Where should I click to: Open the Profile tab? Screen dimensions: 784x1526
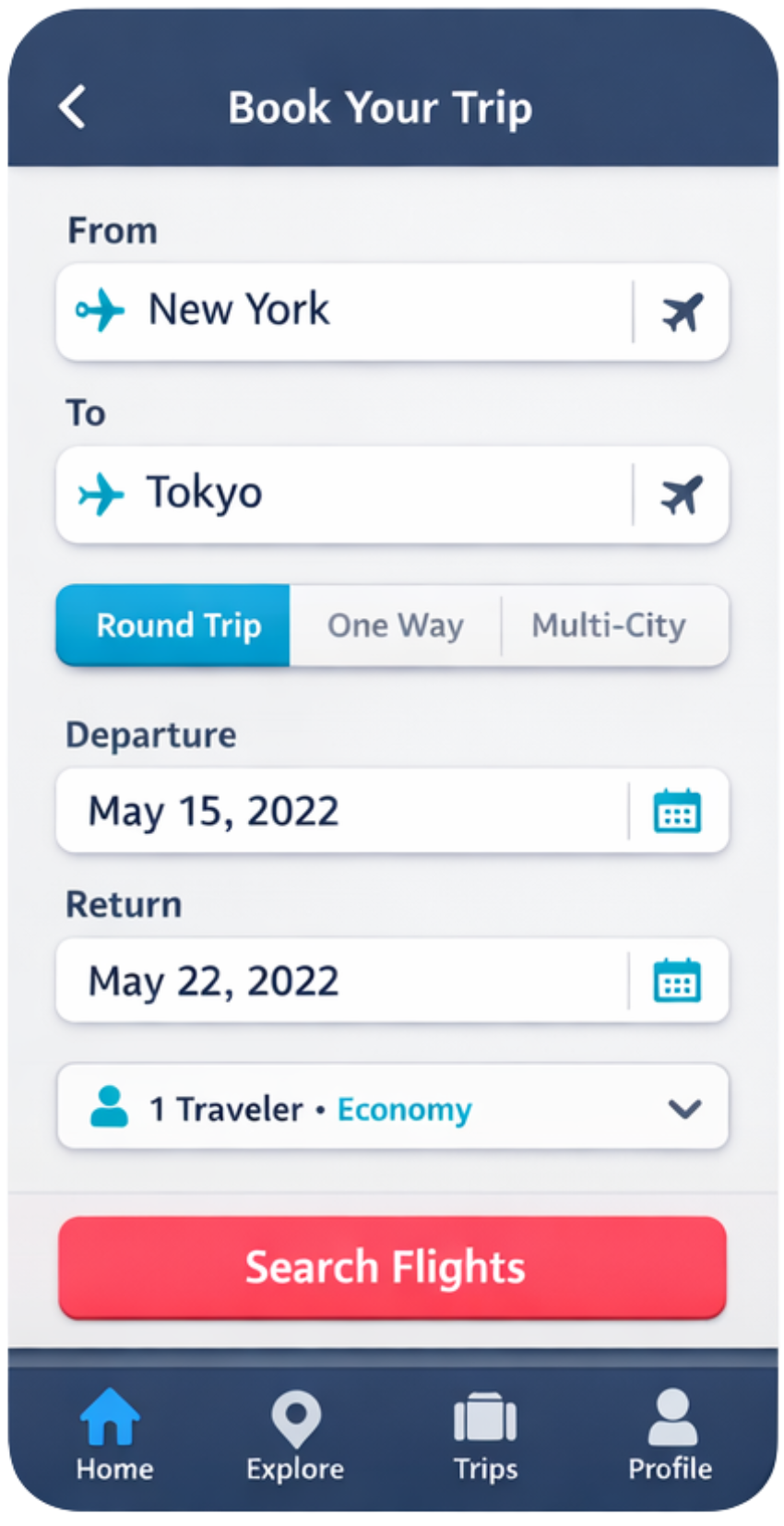click(x=671, y=1436)
